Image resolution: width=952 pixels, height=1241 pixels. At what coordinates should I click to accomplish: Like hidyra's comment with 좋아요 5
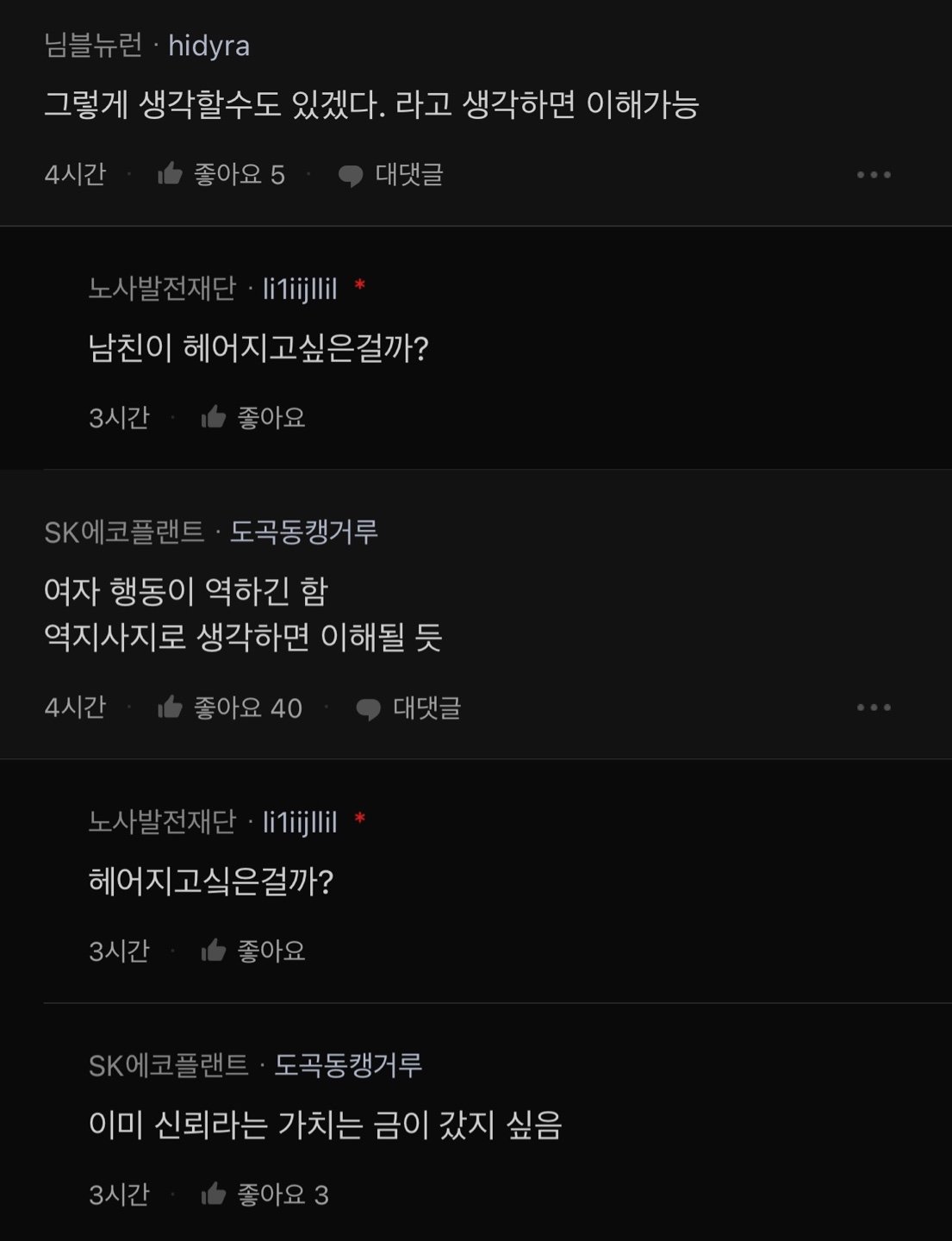171,175
